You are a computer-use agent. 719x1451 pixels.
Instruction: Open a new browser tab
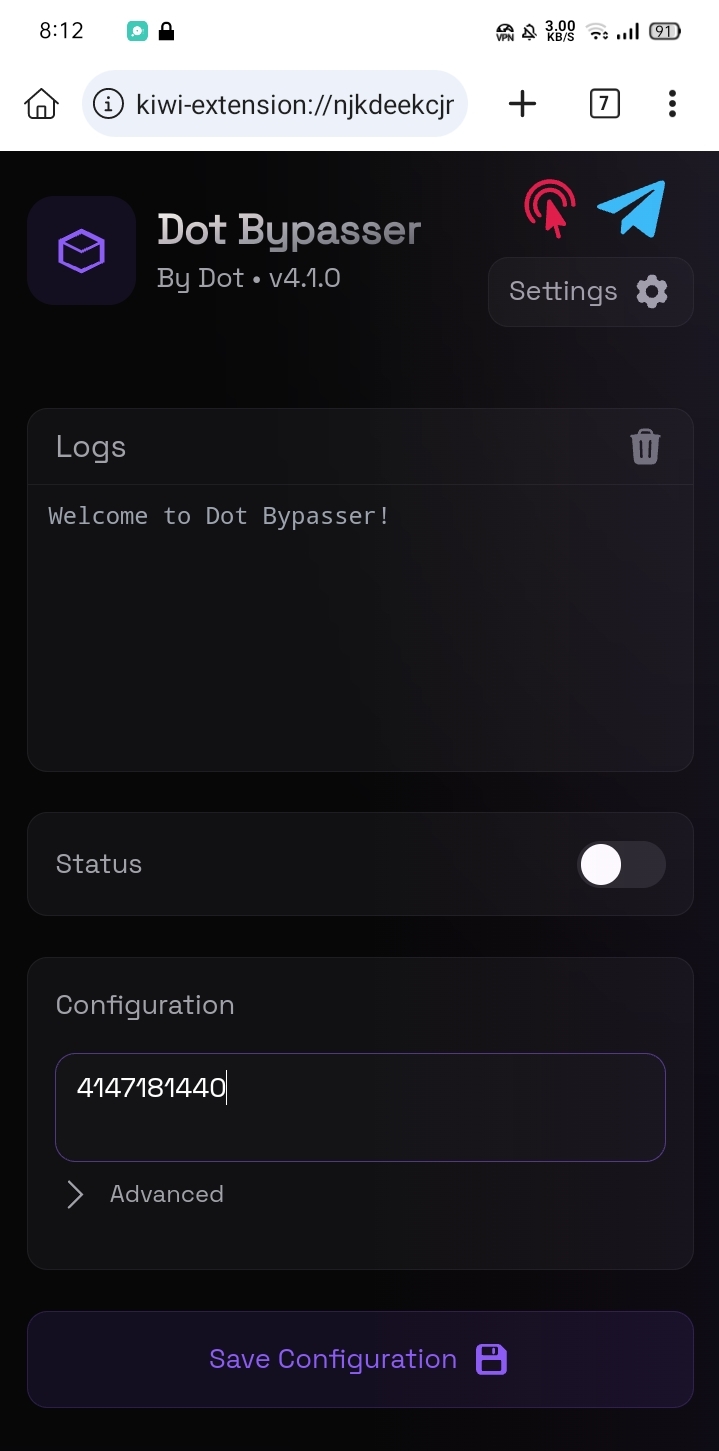(522, 104)
